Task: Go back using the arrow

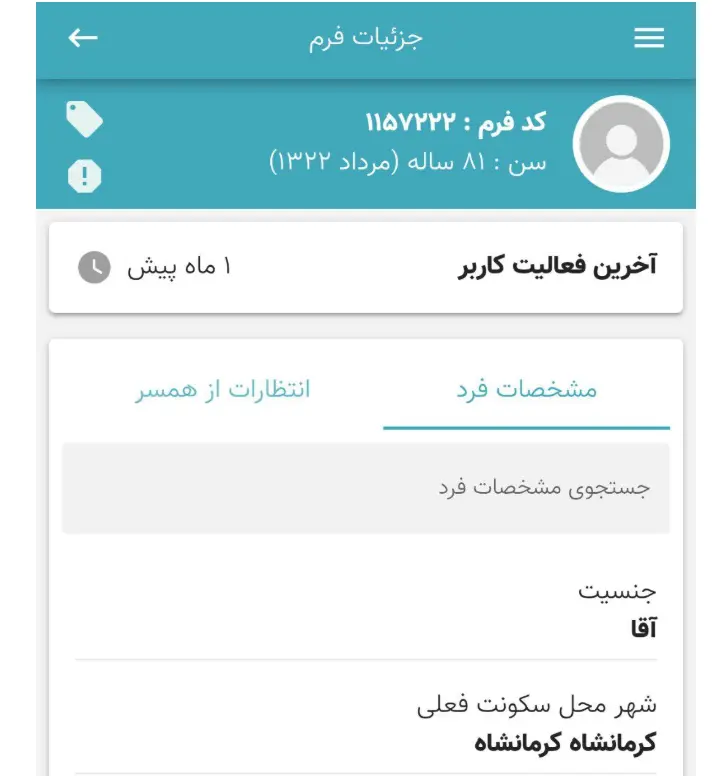Action: 83,38
